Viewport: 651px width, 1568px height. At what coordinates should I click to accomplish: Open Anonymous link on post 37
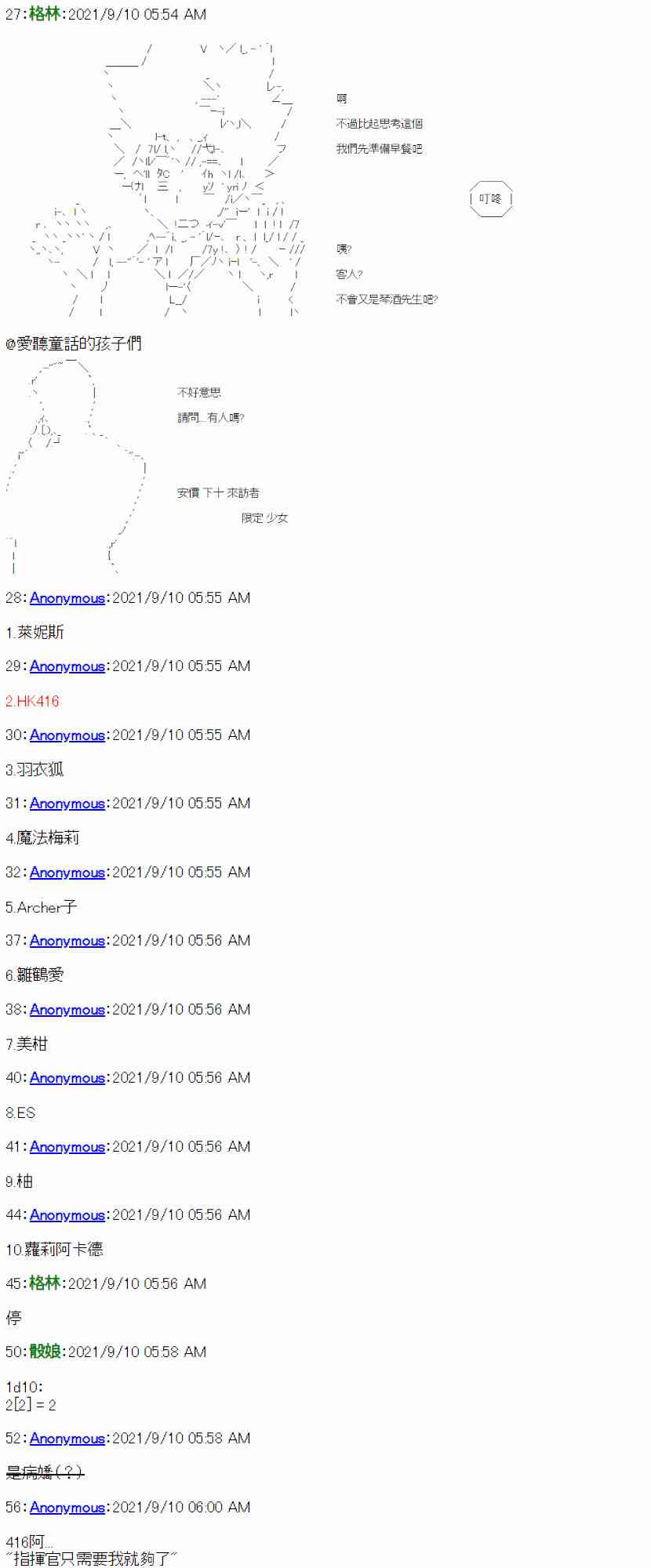pyautogui.click(x=67, y=941)
